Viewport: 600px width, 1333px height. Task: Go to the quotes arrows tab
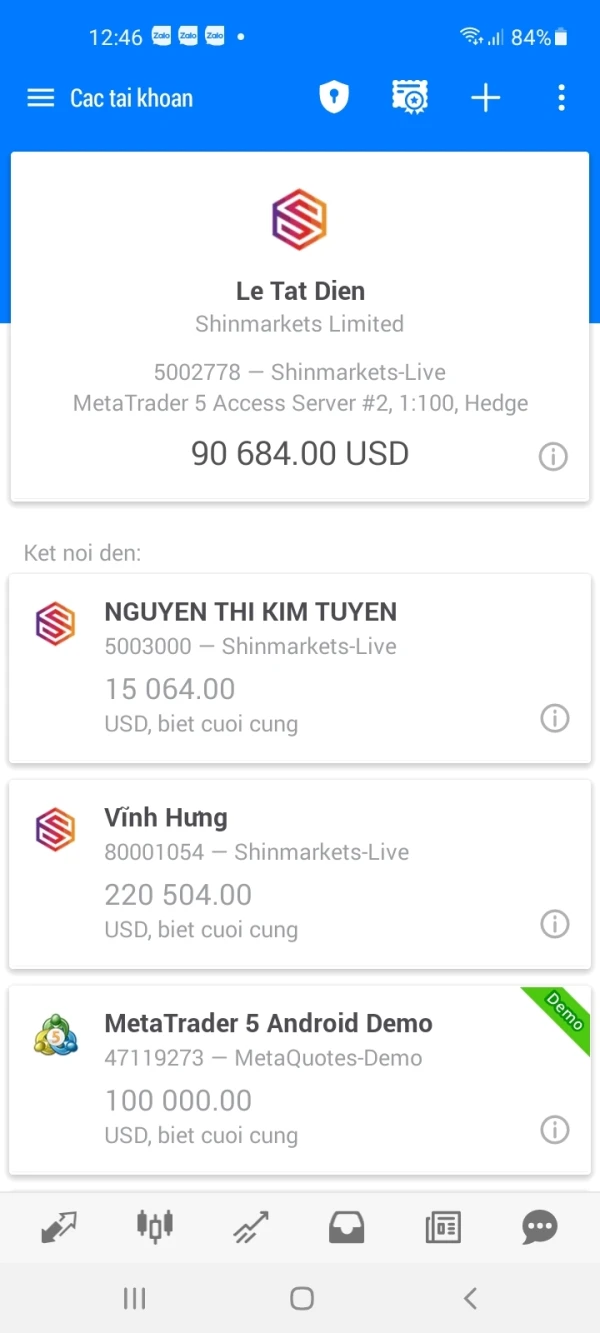click(59, 1227)
